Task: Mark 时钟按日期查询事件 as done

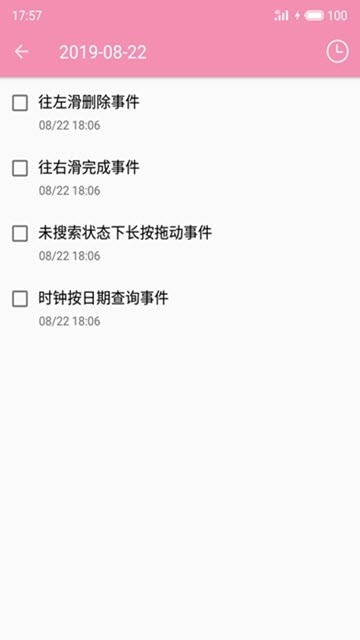Action: [20, 299]
